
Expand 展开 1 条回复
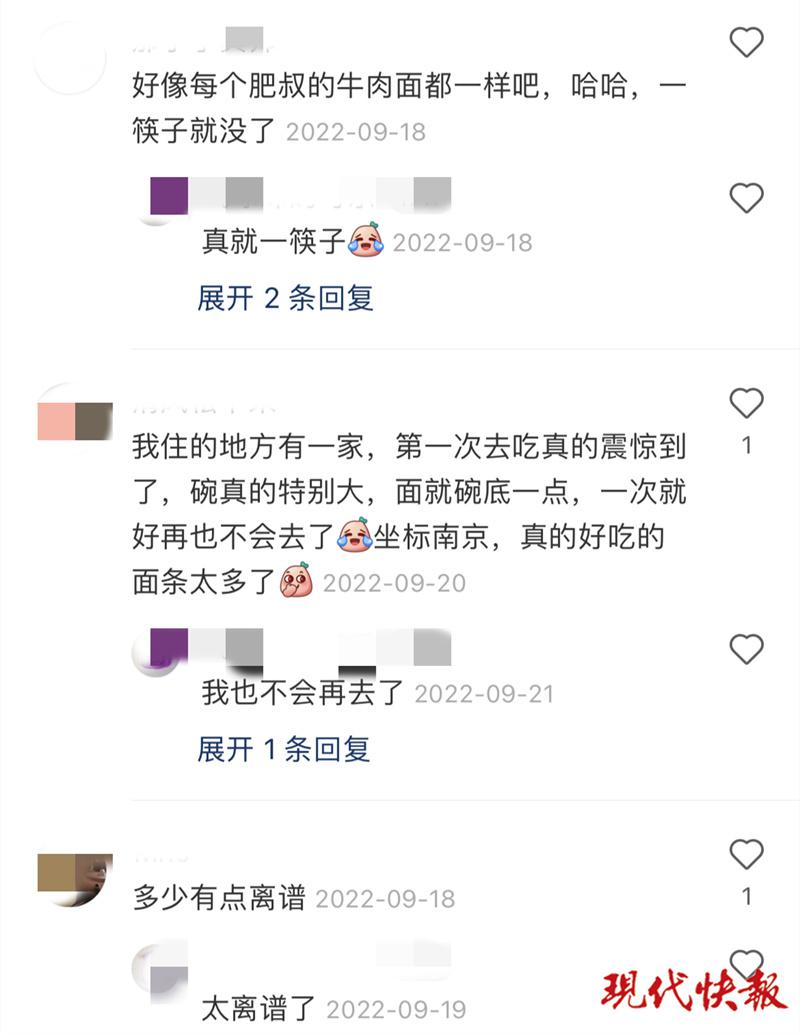[284, 748]
